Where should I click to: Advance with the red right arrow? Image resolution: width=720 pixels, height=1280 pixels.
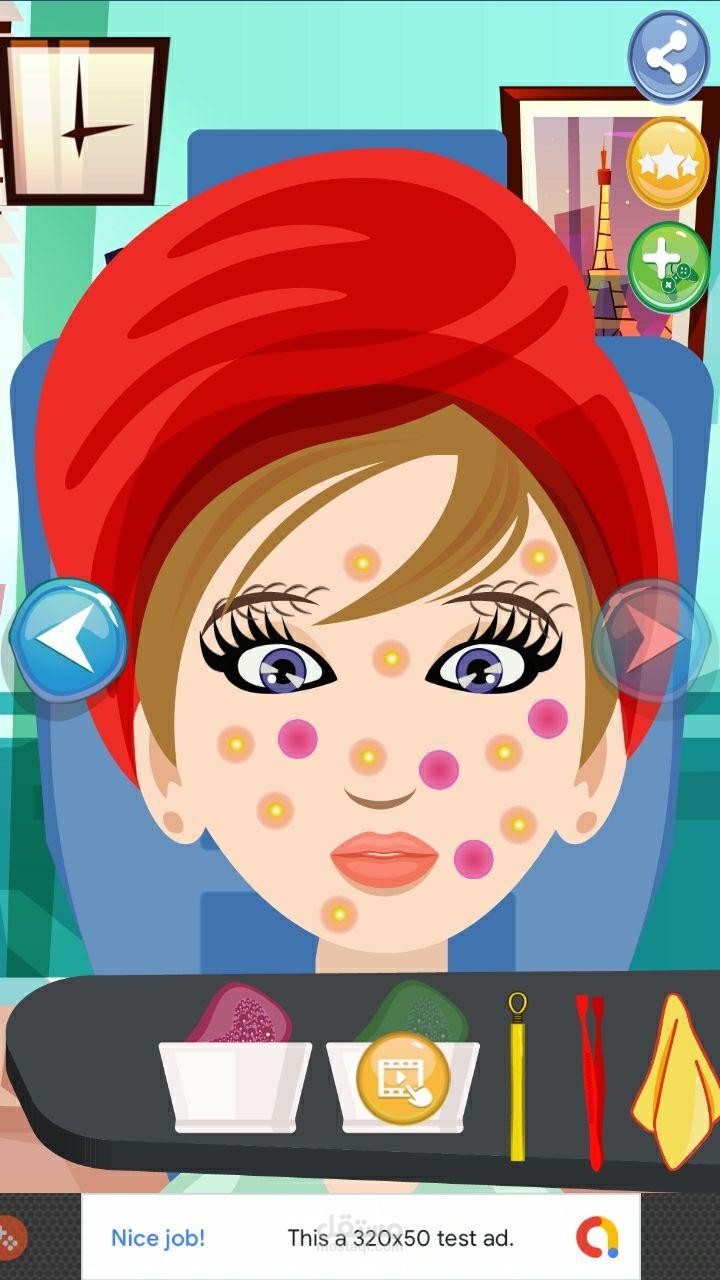pos(652,640)
